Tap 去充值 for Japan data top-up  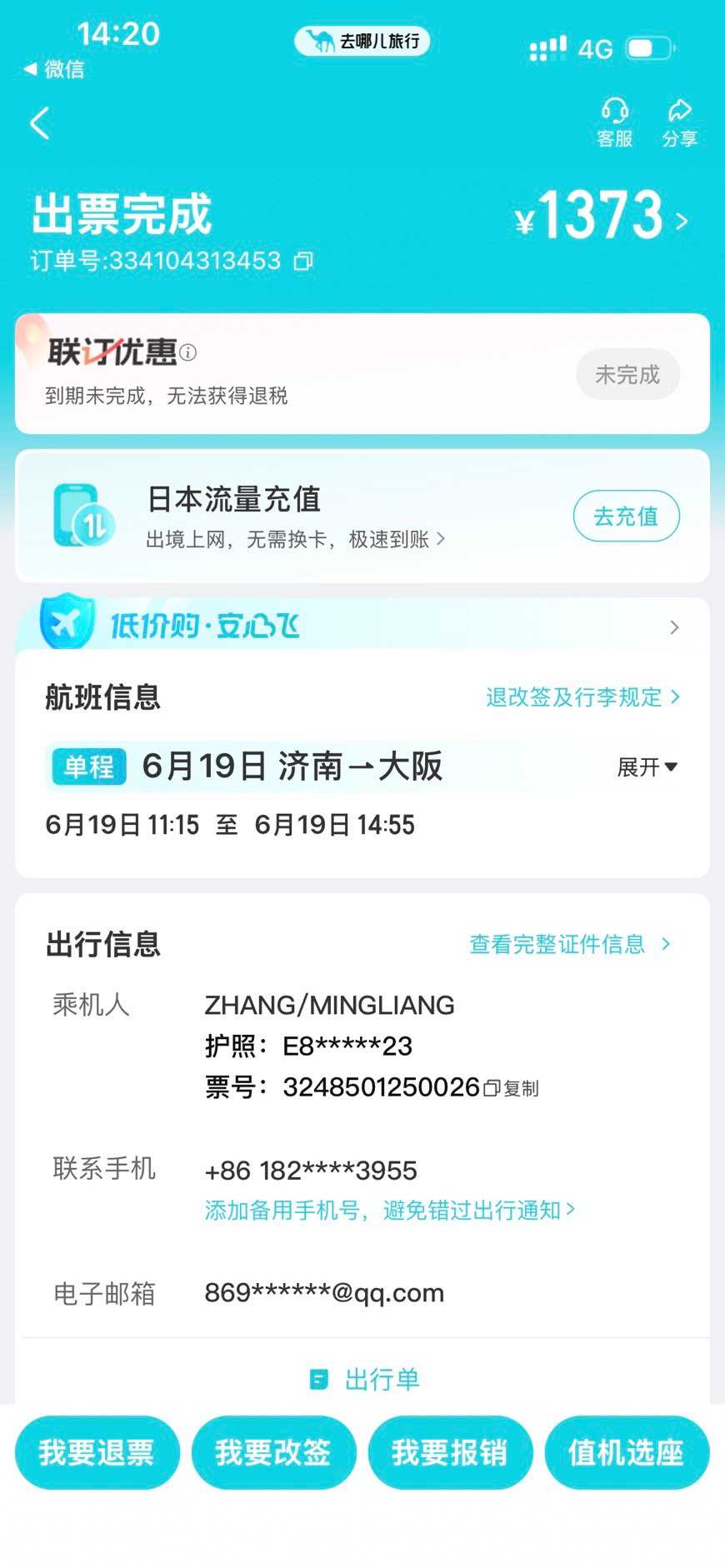point(626,516)
